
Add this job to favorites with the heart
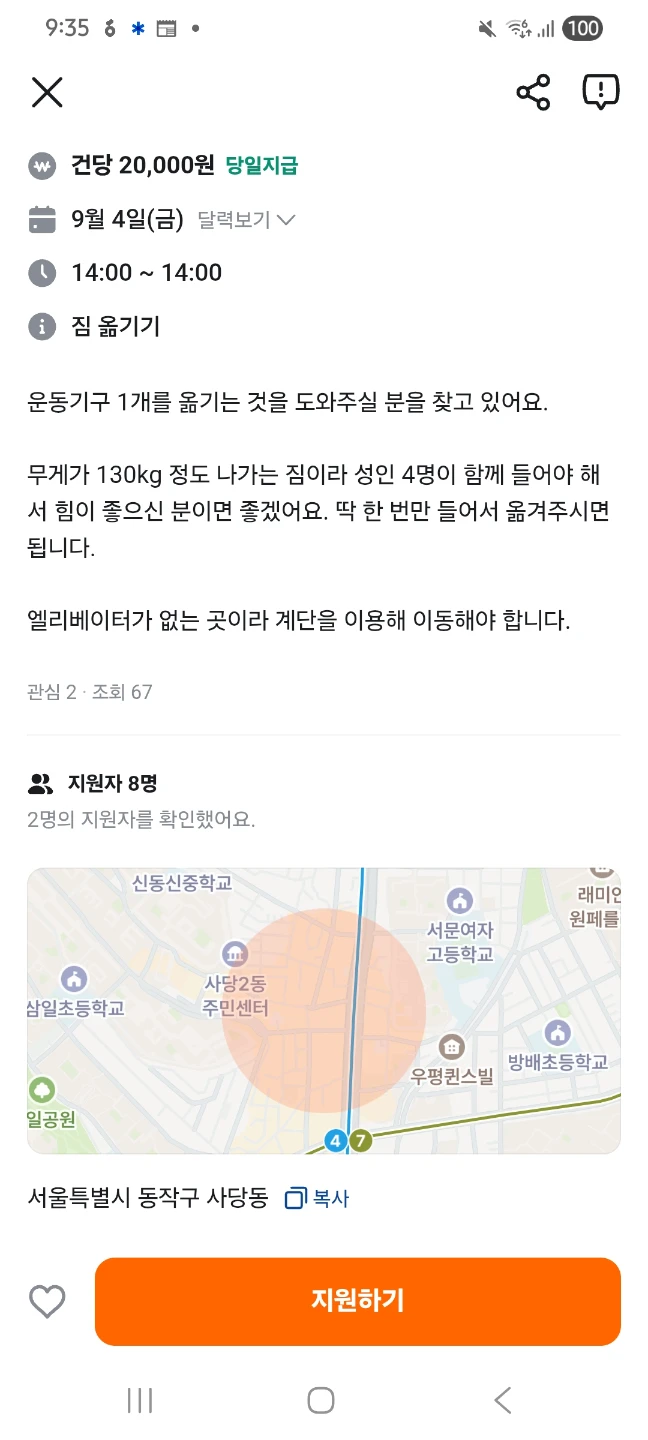pos(47,1301)
